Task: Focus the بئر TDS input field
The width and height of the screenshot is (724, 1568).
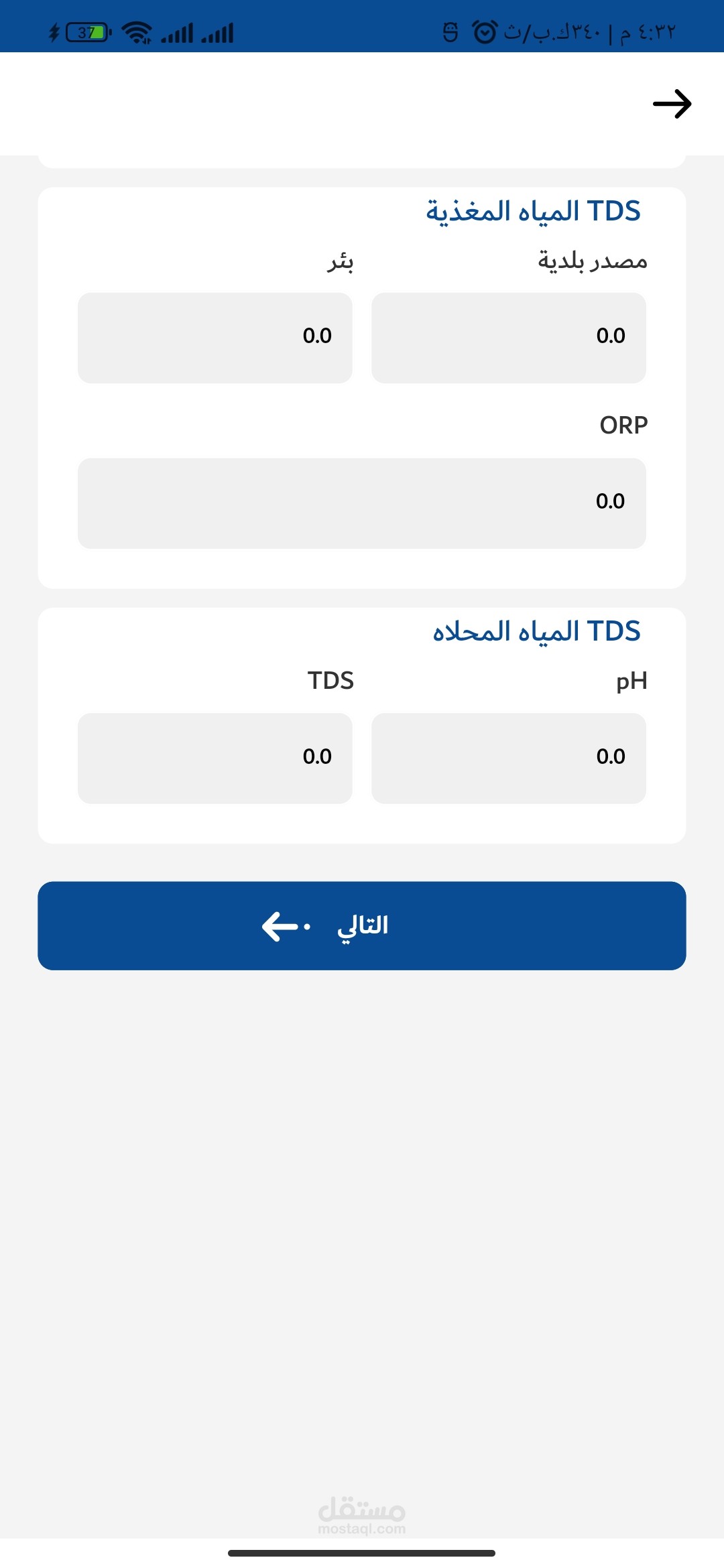Action: pyautogui.click(x=215, y=337)
